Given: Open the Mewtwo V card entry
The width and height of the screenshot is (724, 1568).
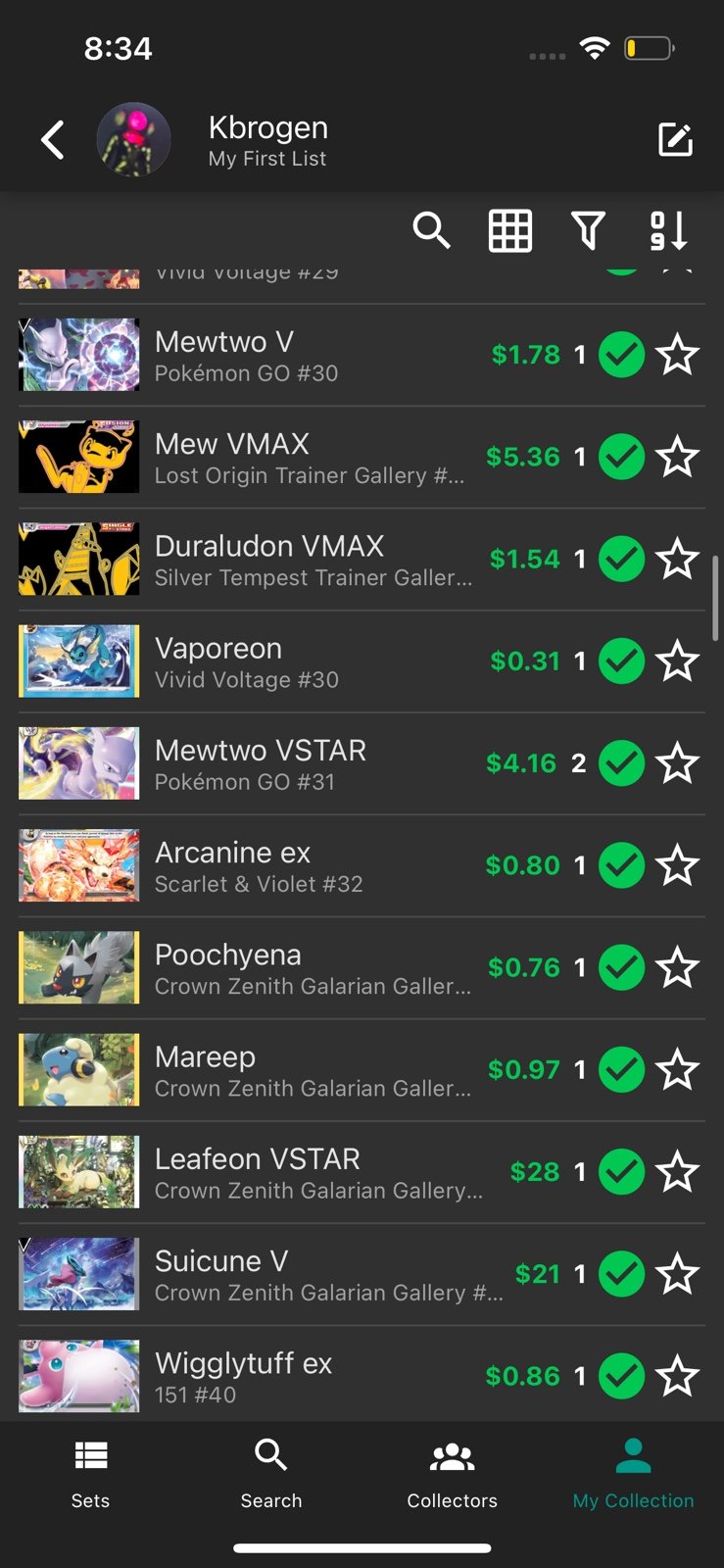Looking at the screenshot, I should coord(362,355).
